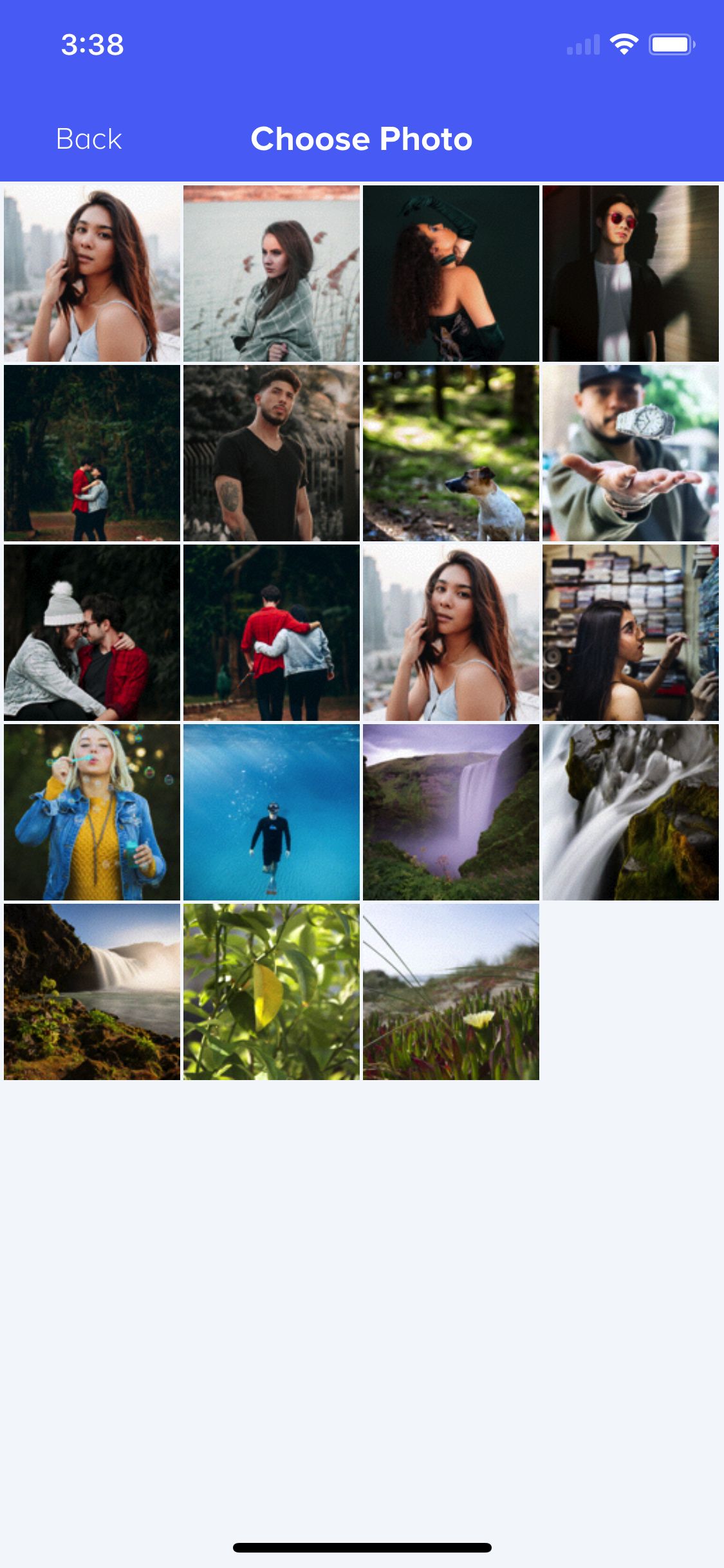This screenshot has width=724, height=1568.
Task: Pick the woman browsing record shelves photo
Action: tap(630, 633)
